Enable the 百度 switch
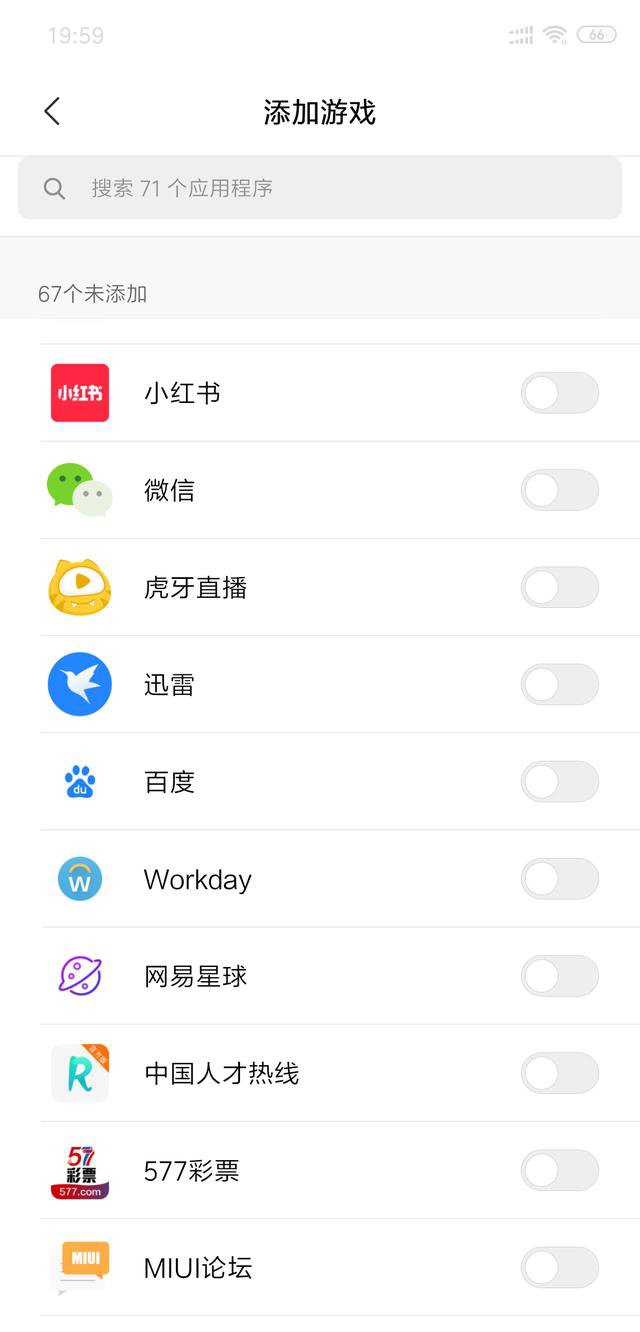640x1332 pixels. pyautogui.click(x=560, y=781)
